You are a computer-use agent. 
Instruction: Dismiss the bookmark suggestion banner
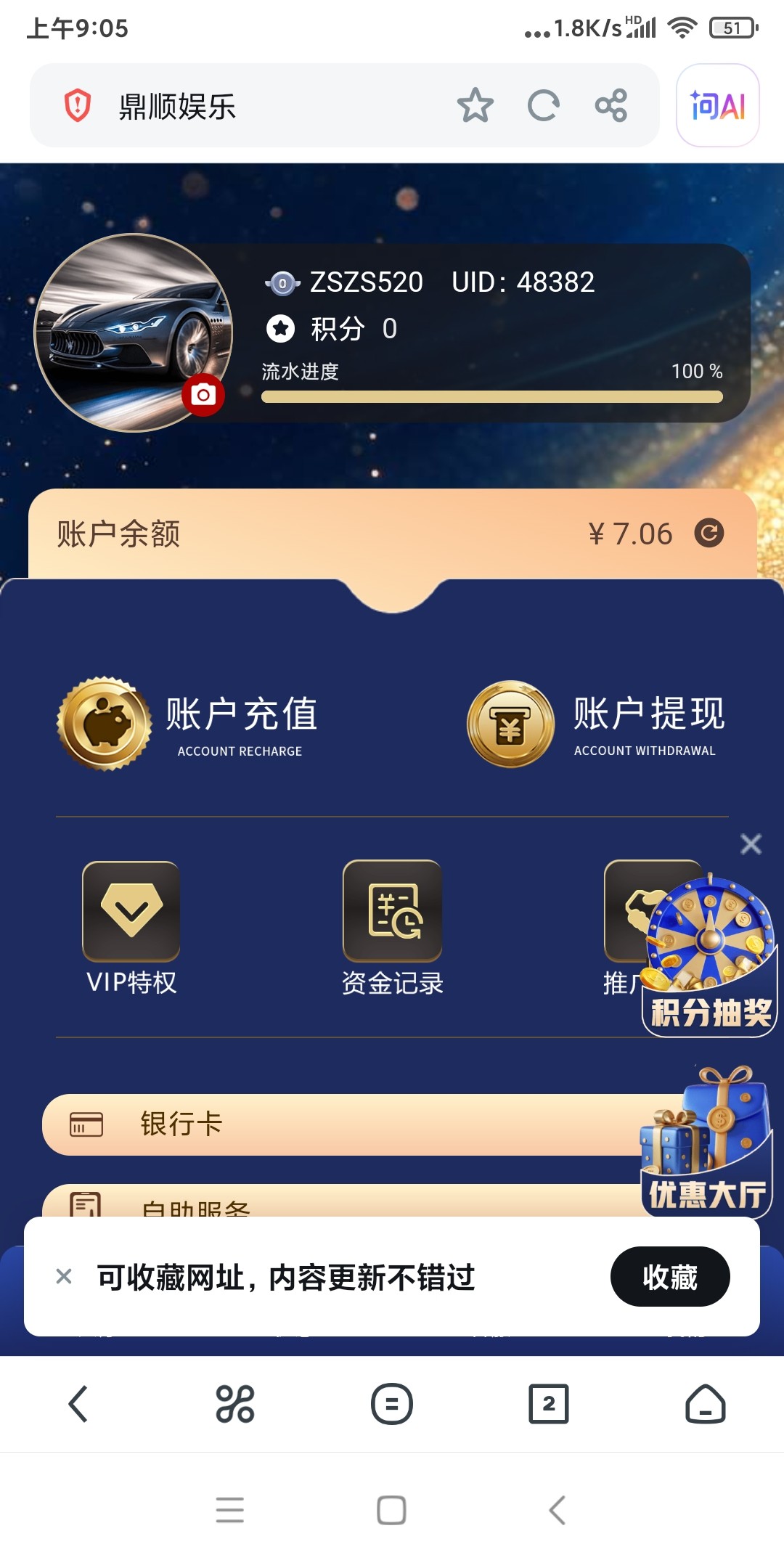64,1276
